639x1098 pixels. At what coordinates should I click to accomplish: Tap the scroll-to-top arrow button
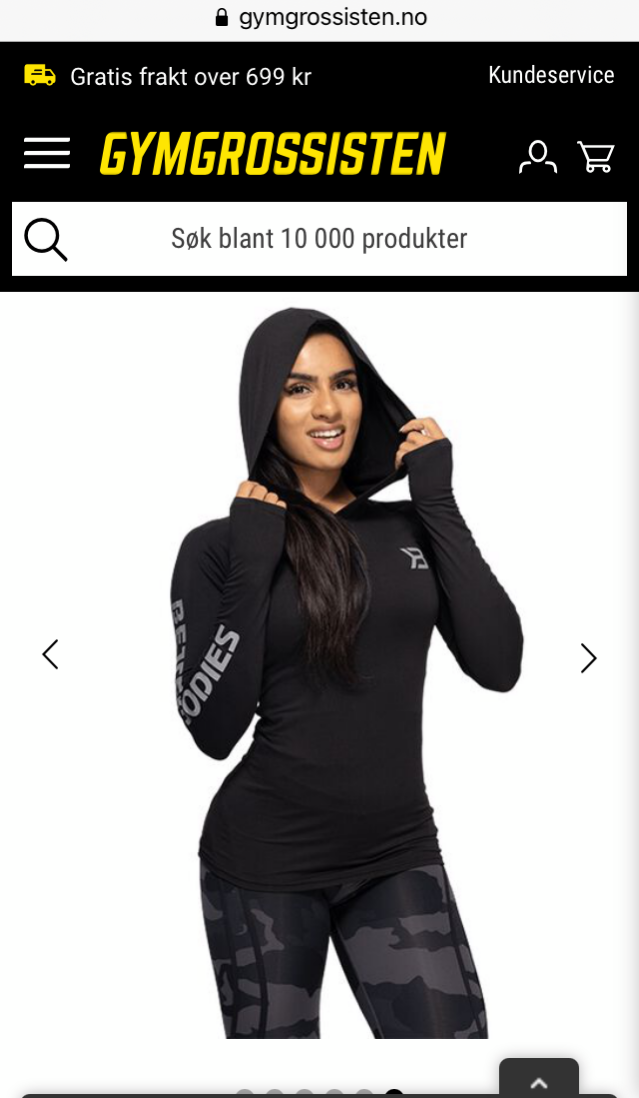click(x=539, y=1079)
